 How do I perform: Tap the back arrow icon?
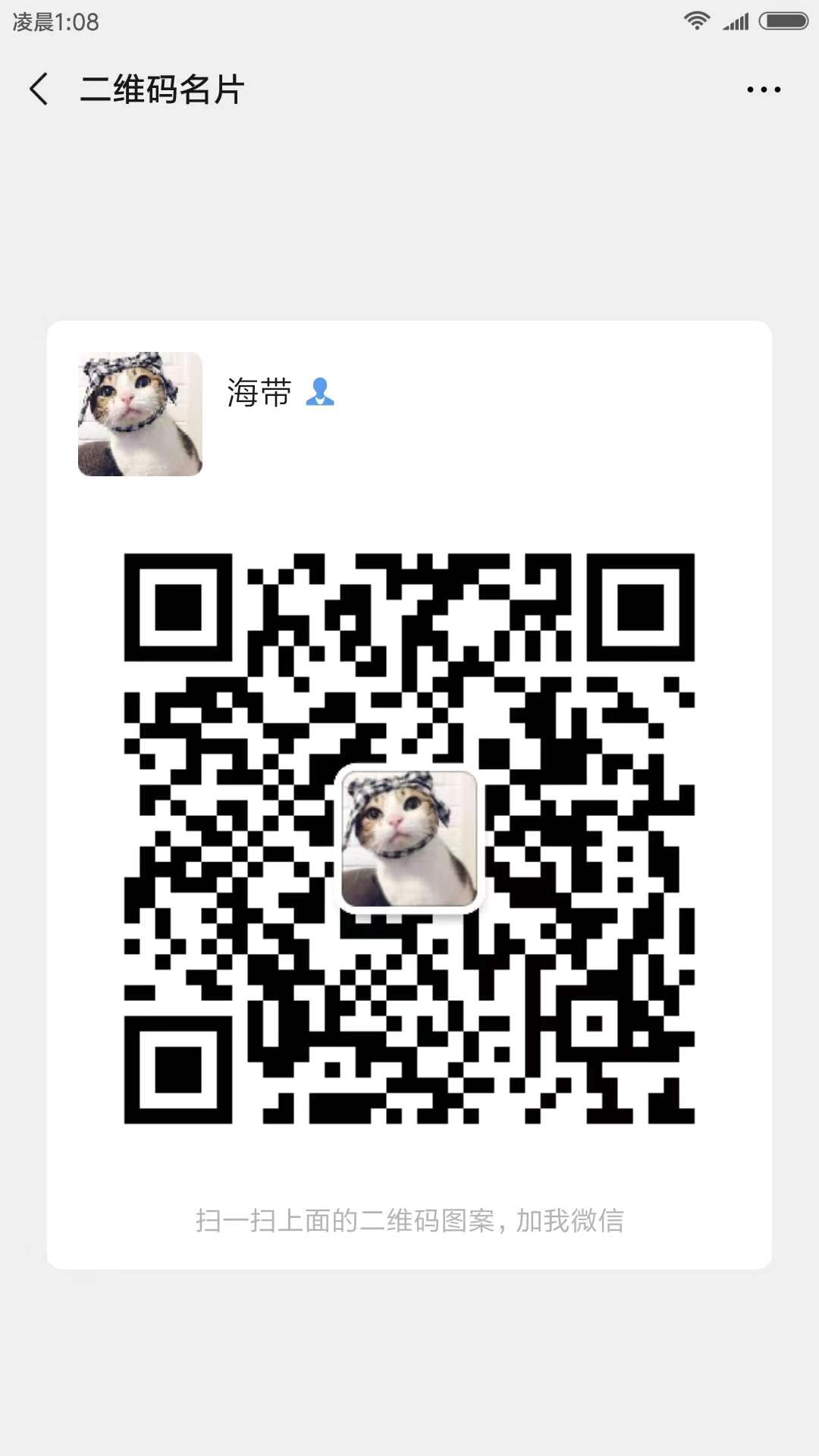(x=39, y=89)
